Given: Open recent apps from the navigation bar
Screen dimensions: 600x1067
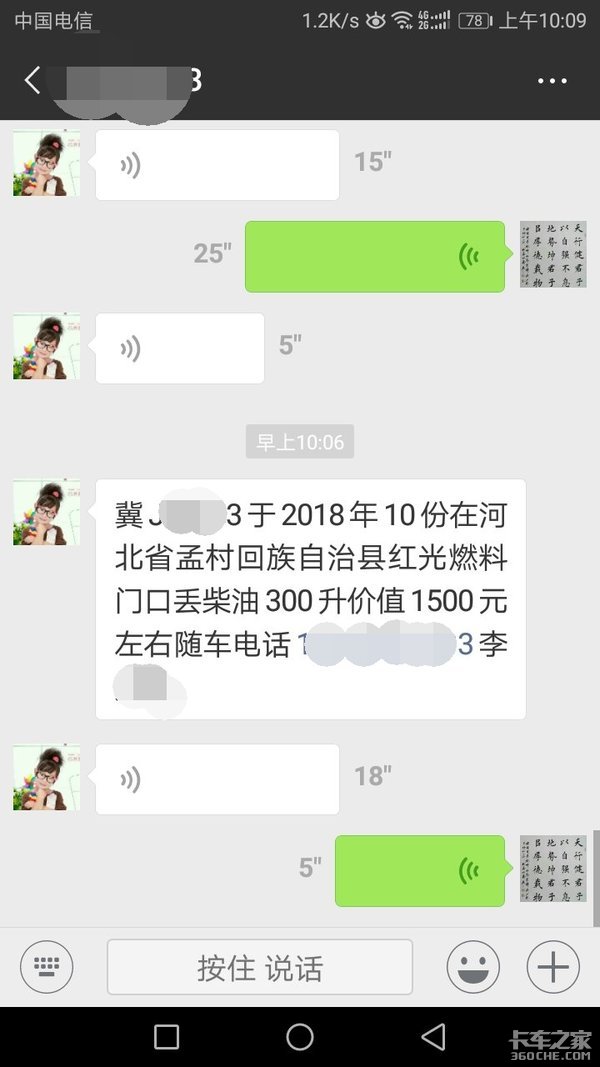Looking at the screenshot, I should tap(167, 1037).
